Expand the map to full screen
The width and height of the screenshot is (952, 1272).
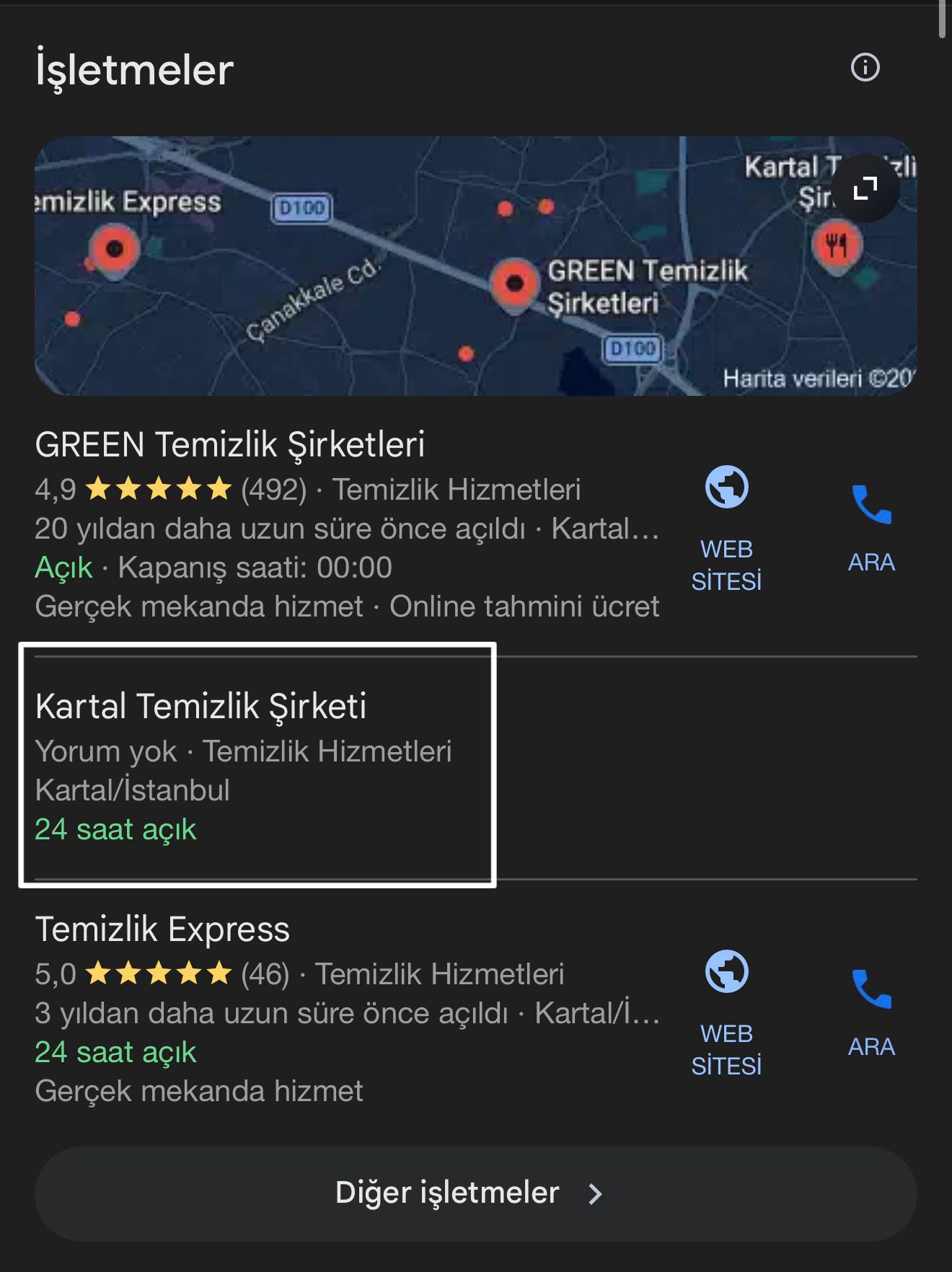click(x=865, y=188)
